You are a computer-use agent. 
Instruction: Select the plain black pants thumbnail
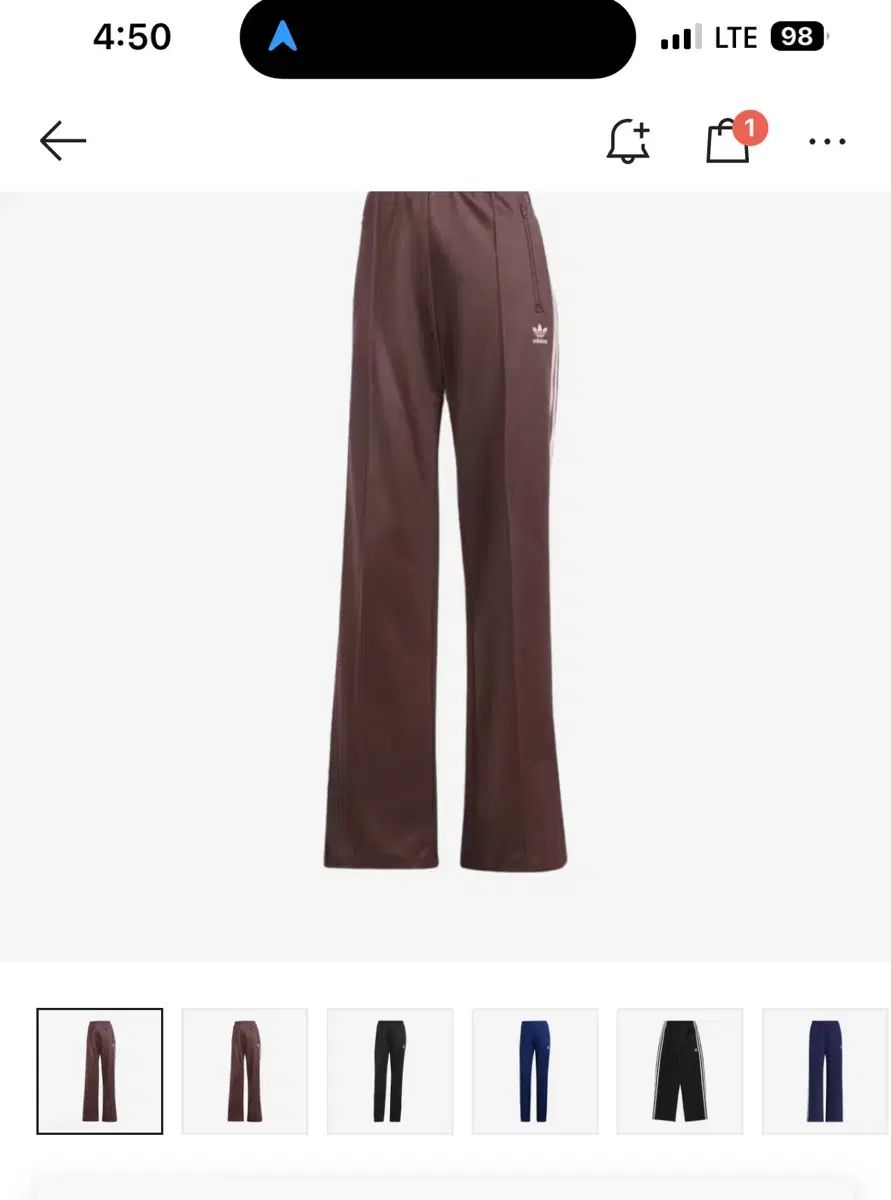coord(390,1071)
